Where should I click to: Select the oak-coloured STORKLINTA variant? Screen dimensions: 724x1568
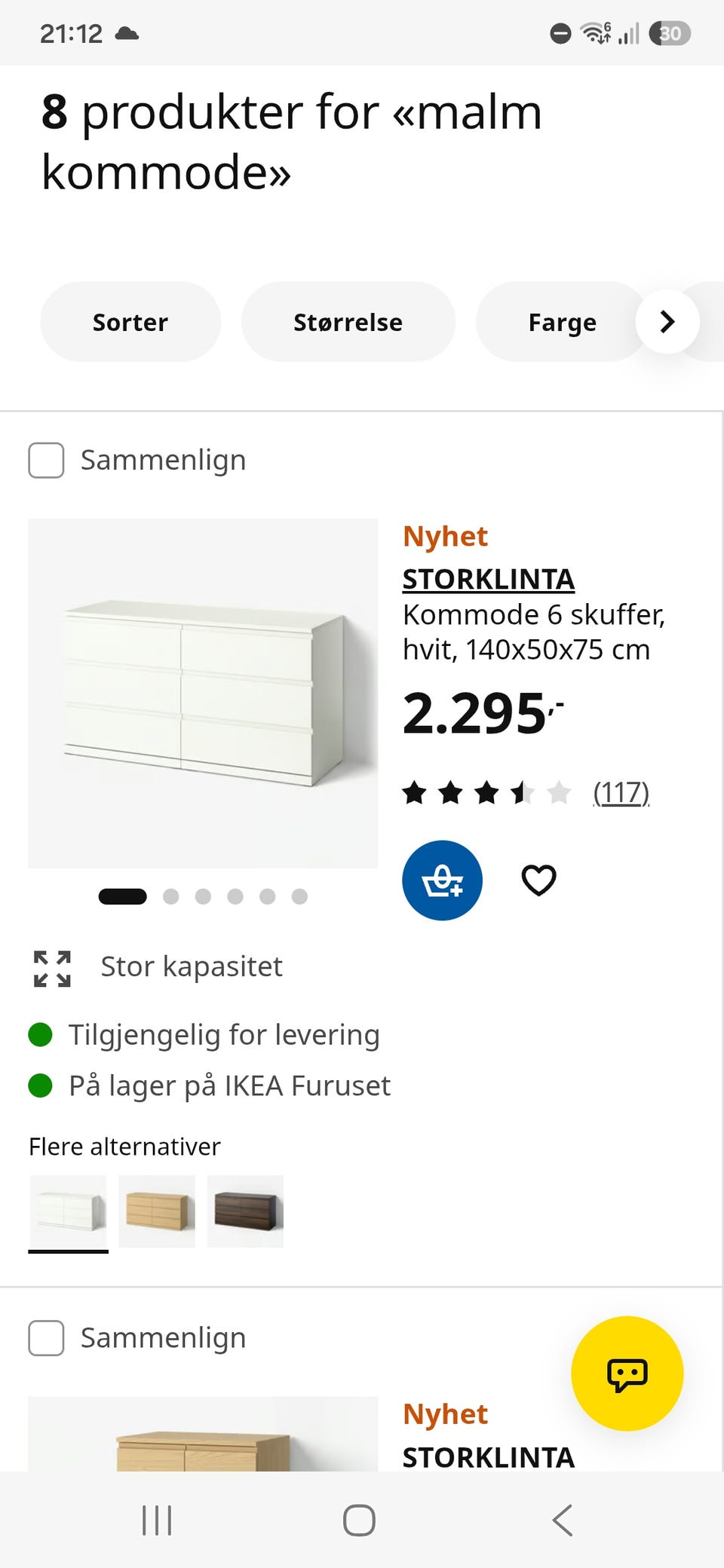[157, 1211]
